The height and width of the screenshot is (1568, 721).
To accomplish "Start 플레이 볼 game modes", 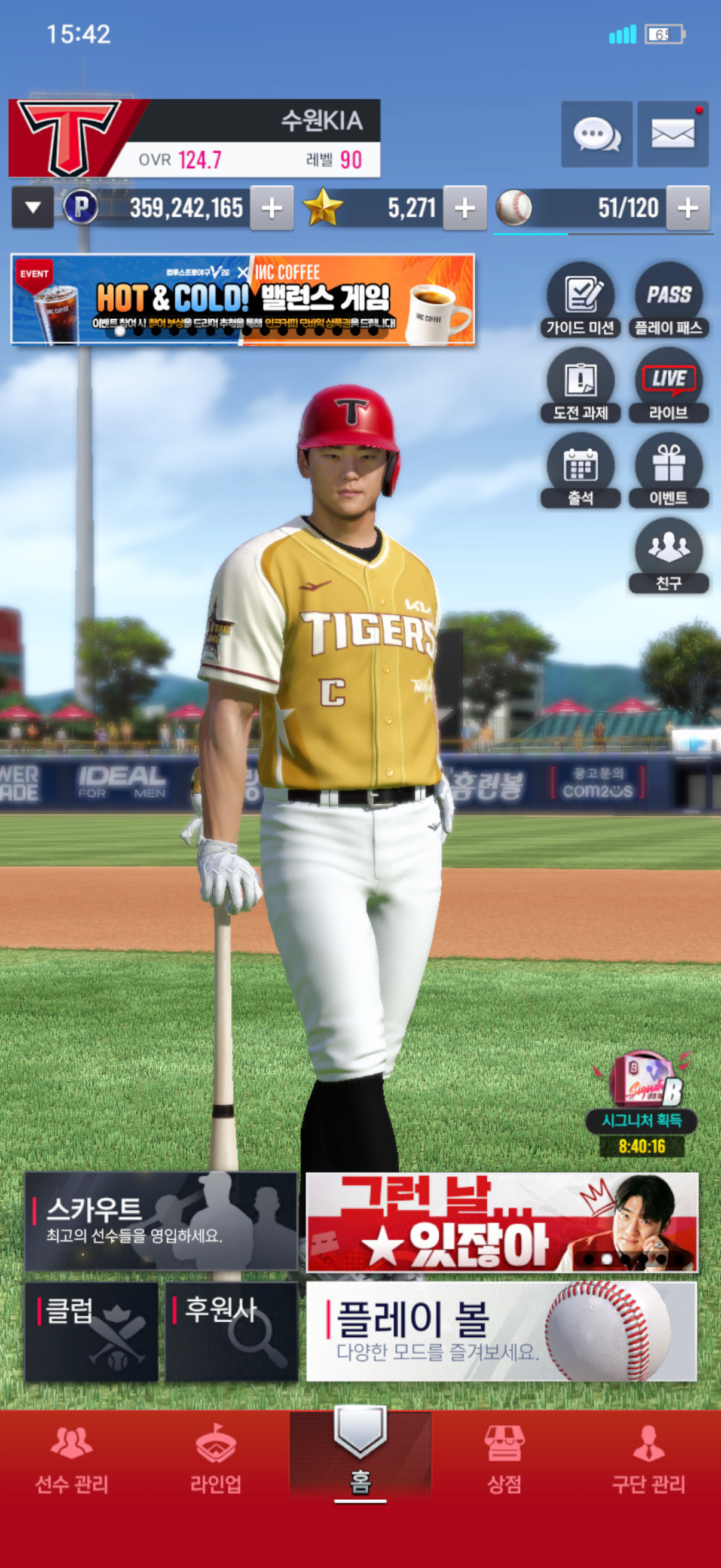I will [501, 1331].
